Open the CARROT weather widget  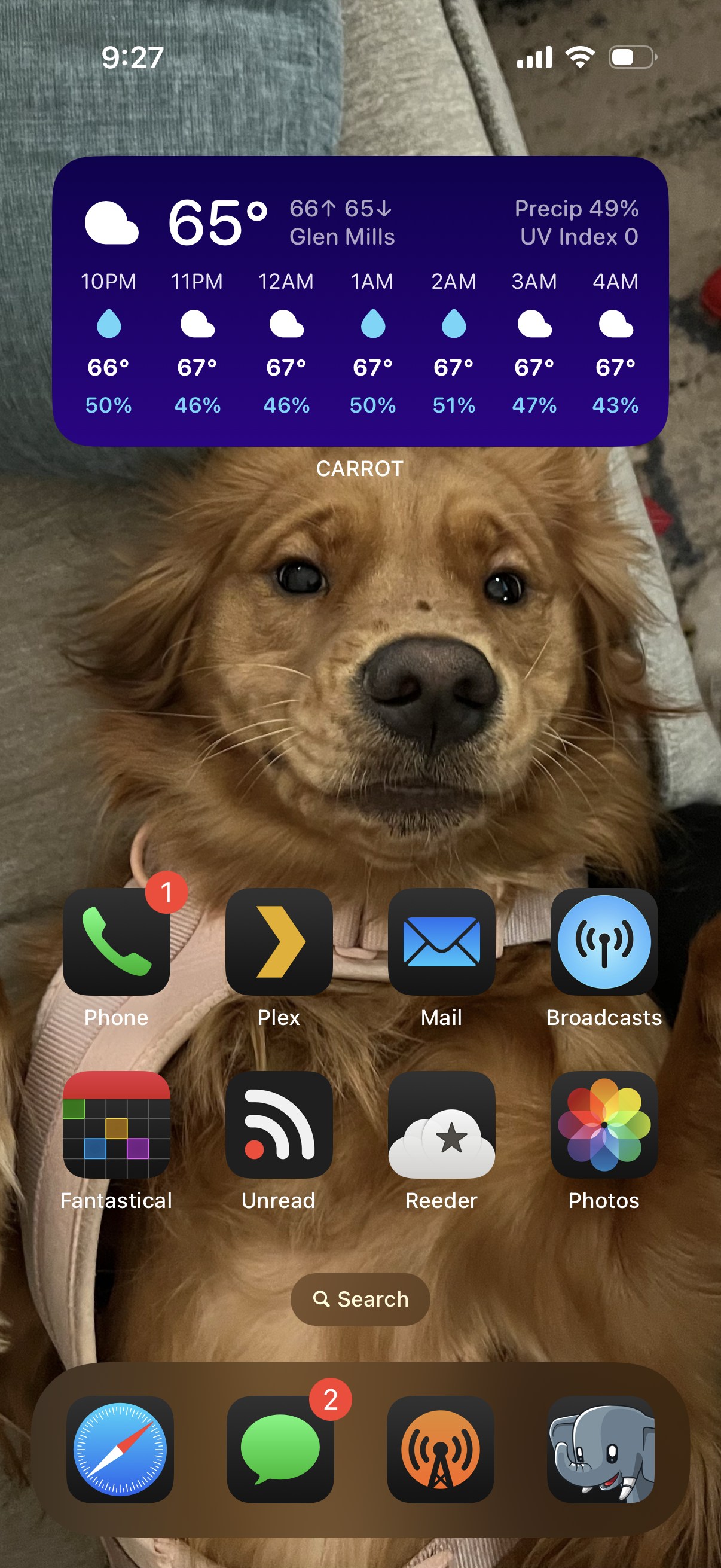(360, 301)
